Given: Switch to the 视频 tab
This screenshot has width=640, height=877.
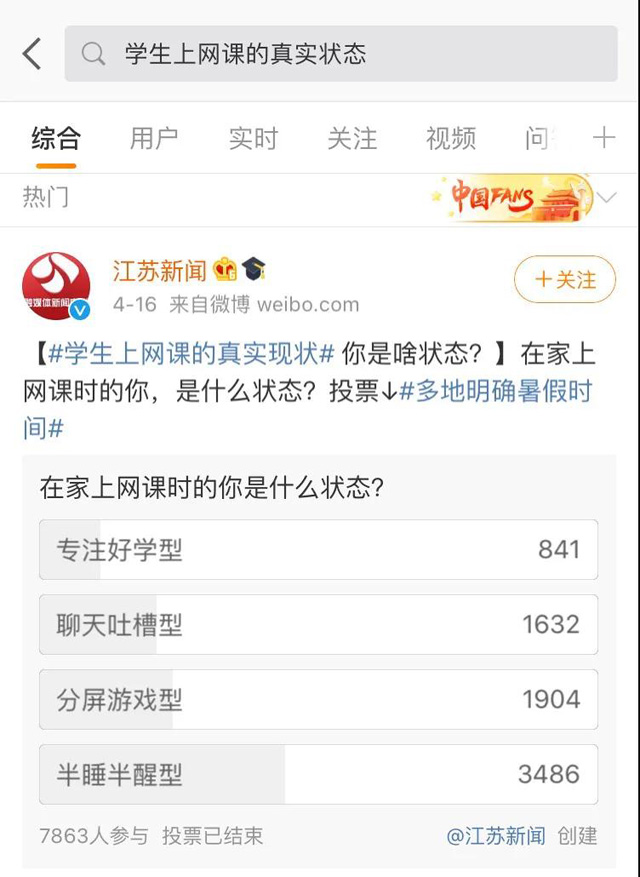Looking at the screenshot, I should 450,139.
